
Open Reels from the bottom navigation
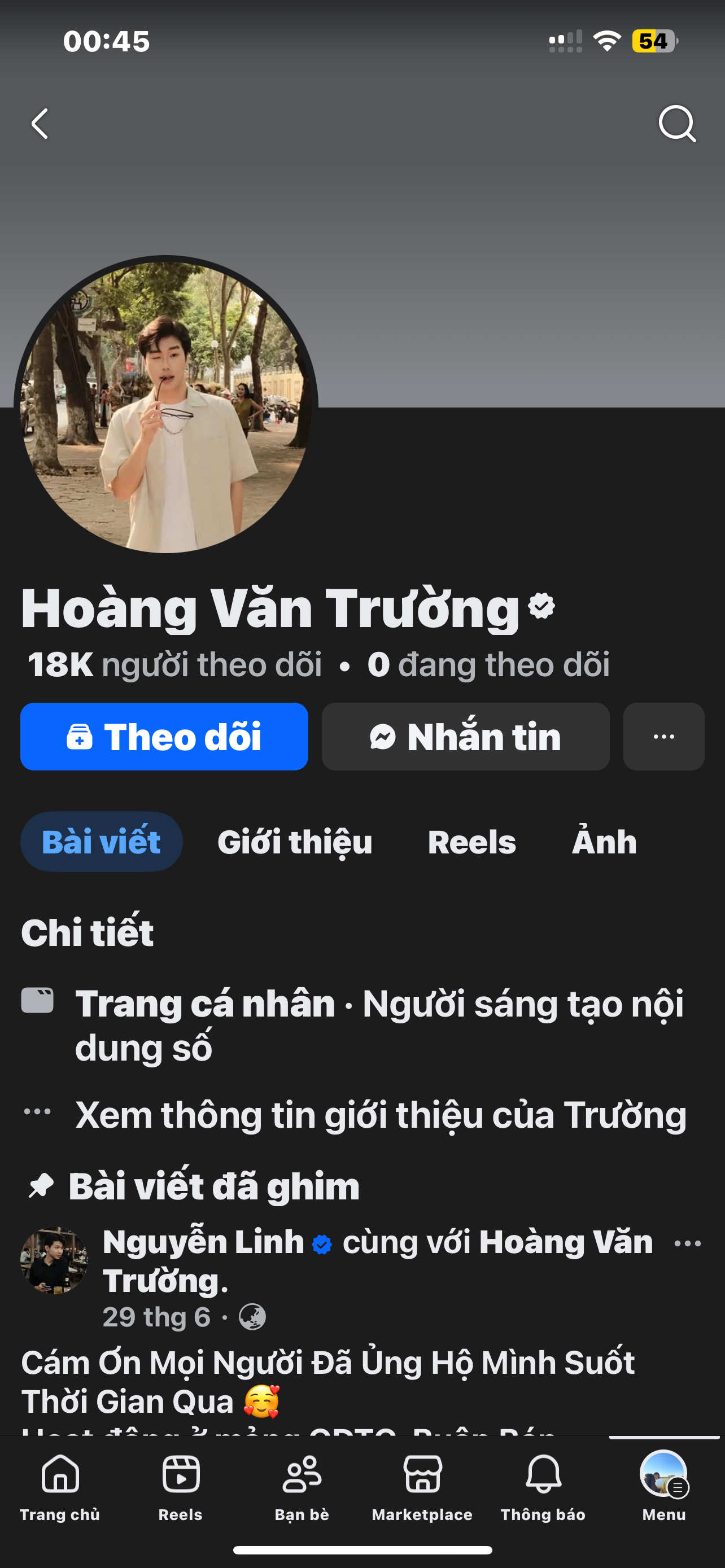(181, 1486)
